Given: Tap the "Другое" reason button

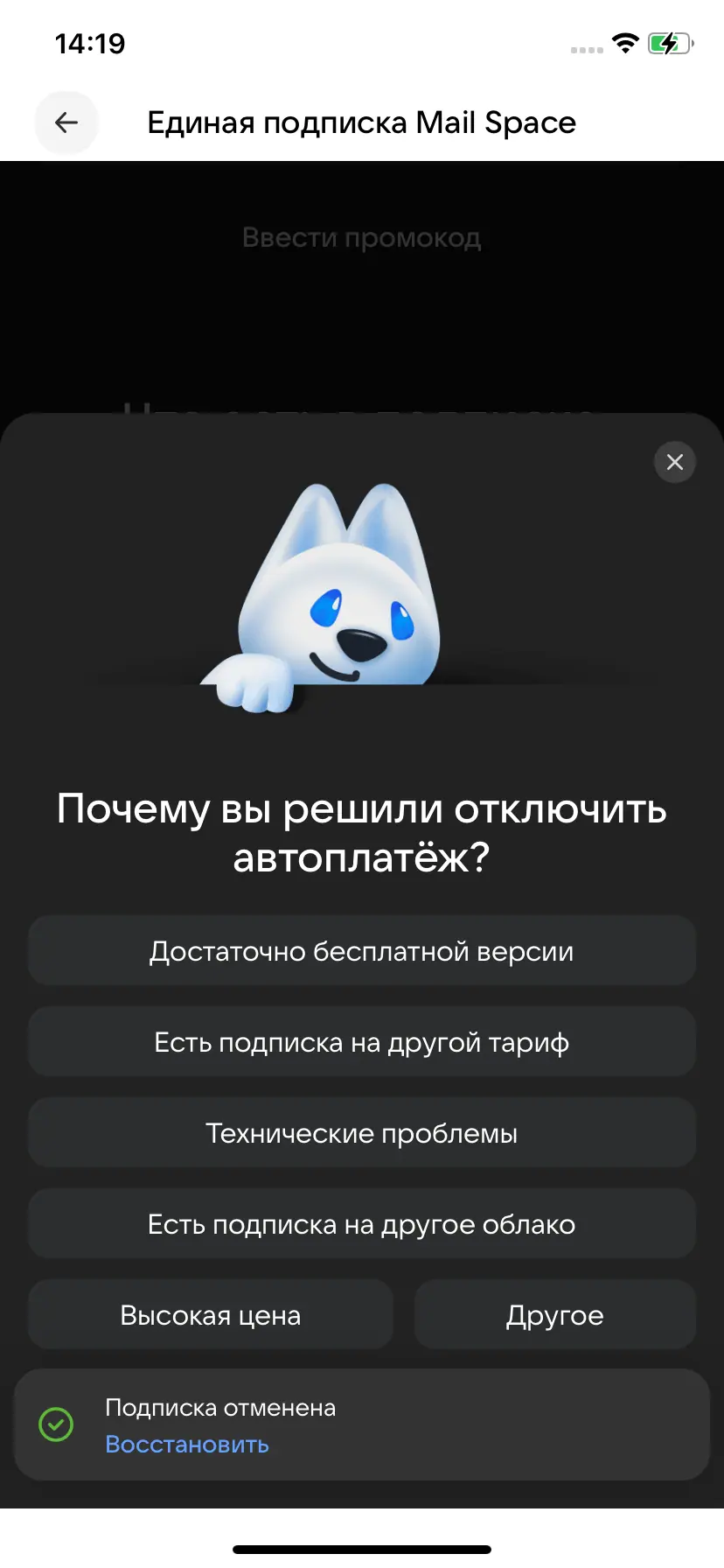Looking at the screenshot, I should pyautogui.click(x=554, y=1315).
